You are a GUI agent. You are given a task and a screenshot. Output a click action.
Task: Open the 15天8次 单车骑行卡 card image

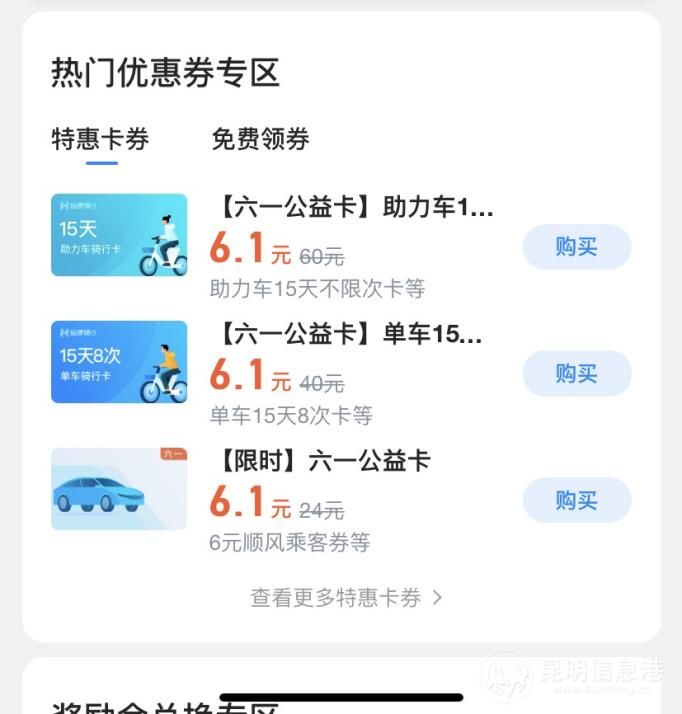[x=119, y=362]
